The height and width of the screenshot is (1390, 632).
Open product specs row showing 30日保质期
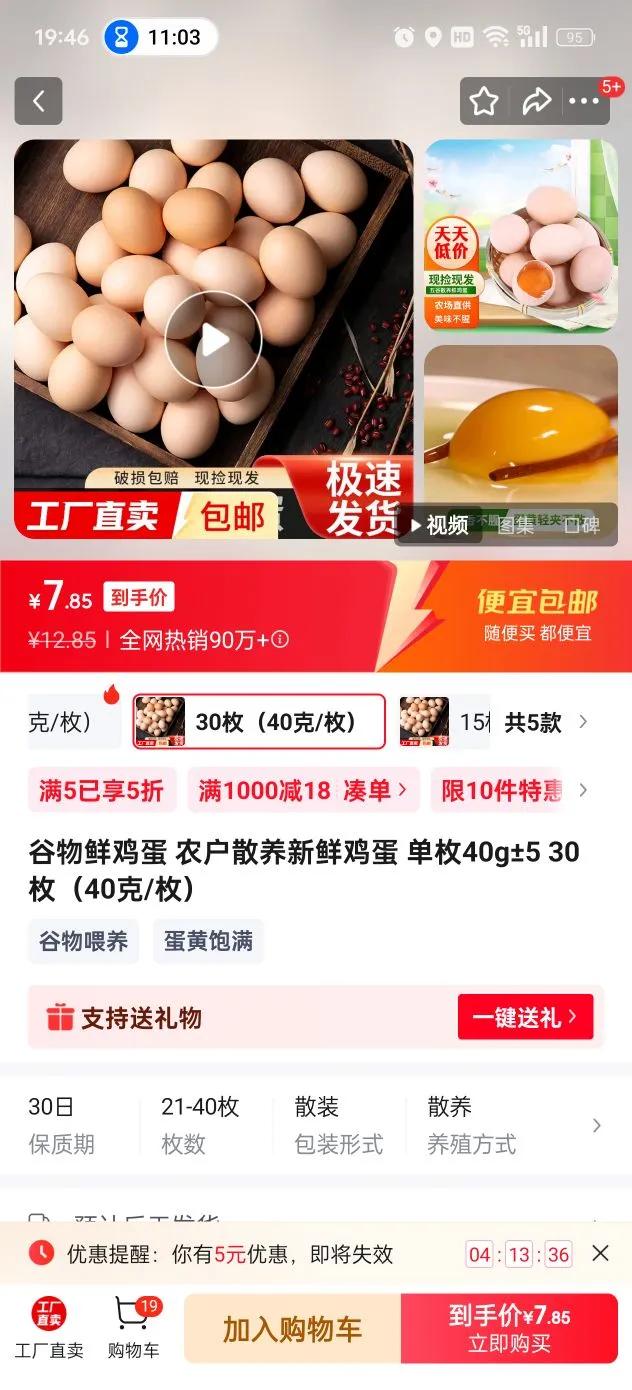[316, 1125]
